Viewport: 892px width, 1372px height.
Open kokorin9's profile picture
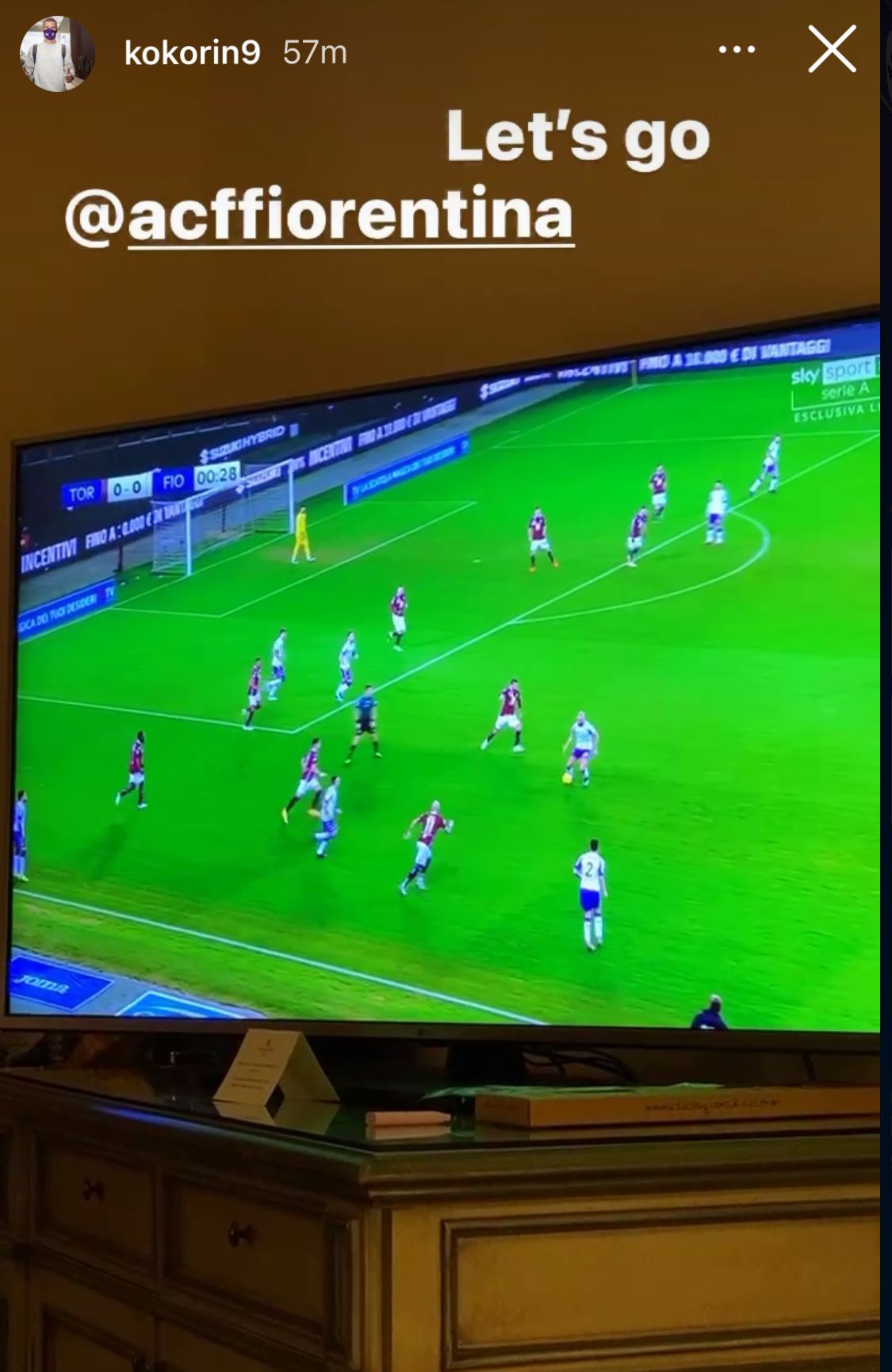click(57, 53)
